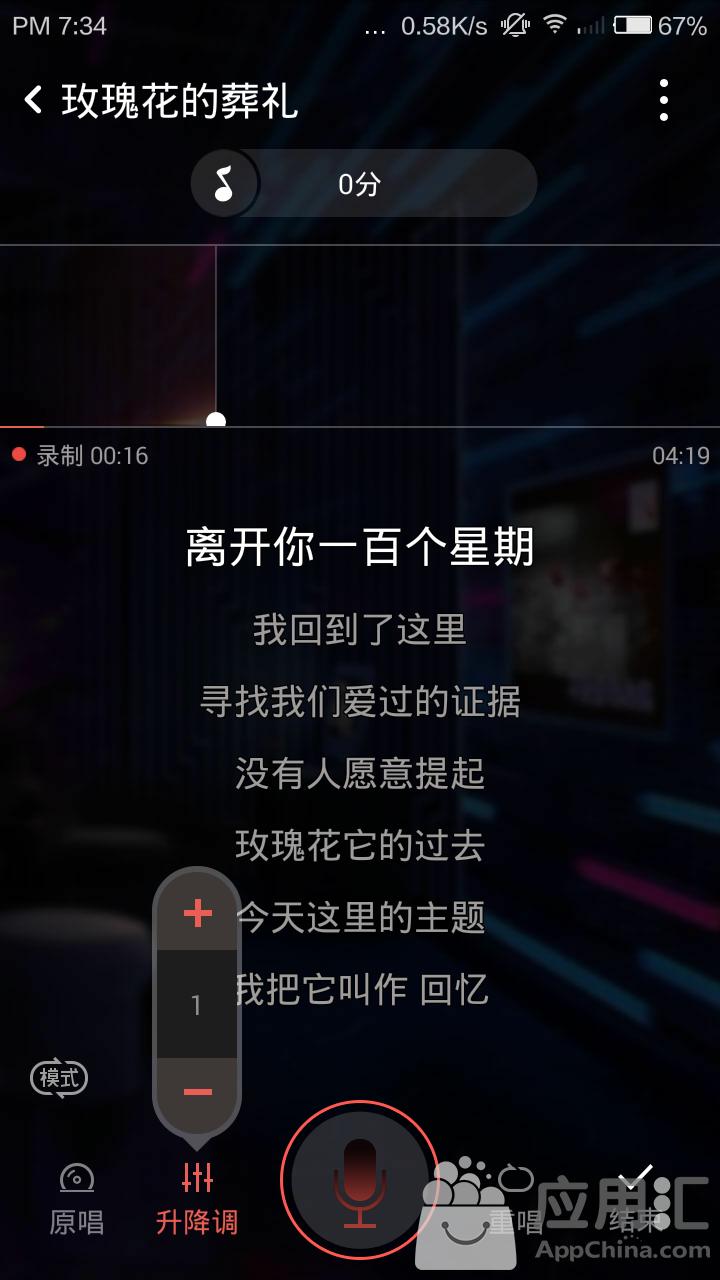The height and width of the screenshot is (1280, 720).
Task: Tap the music note score icon
Action: pyautogui.click(x=224, y=184)
